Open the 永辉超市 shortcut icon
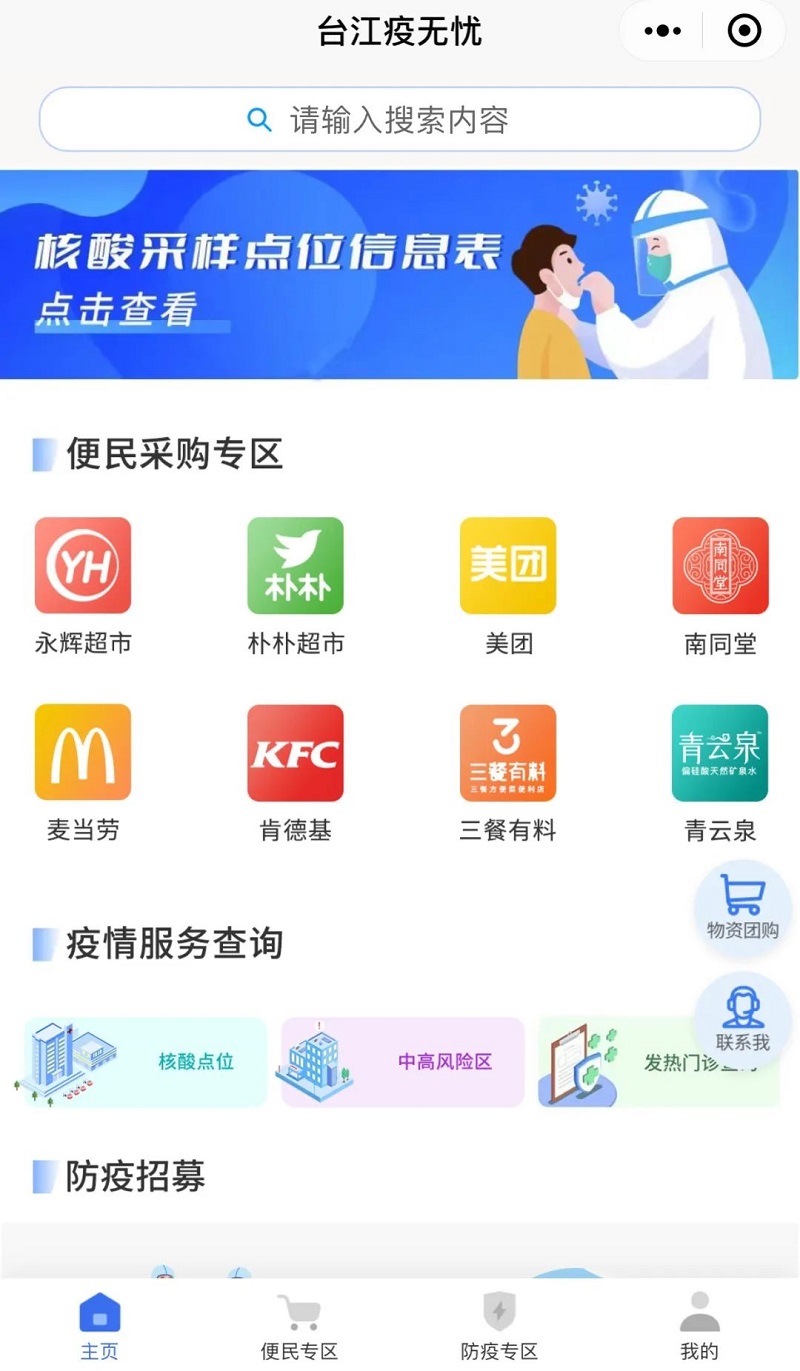This screenshot has height=1371, width=800. 83,565
